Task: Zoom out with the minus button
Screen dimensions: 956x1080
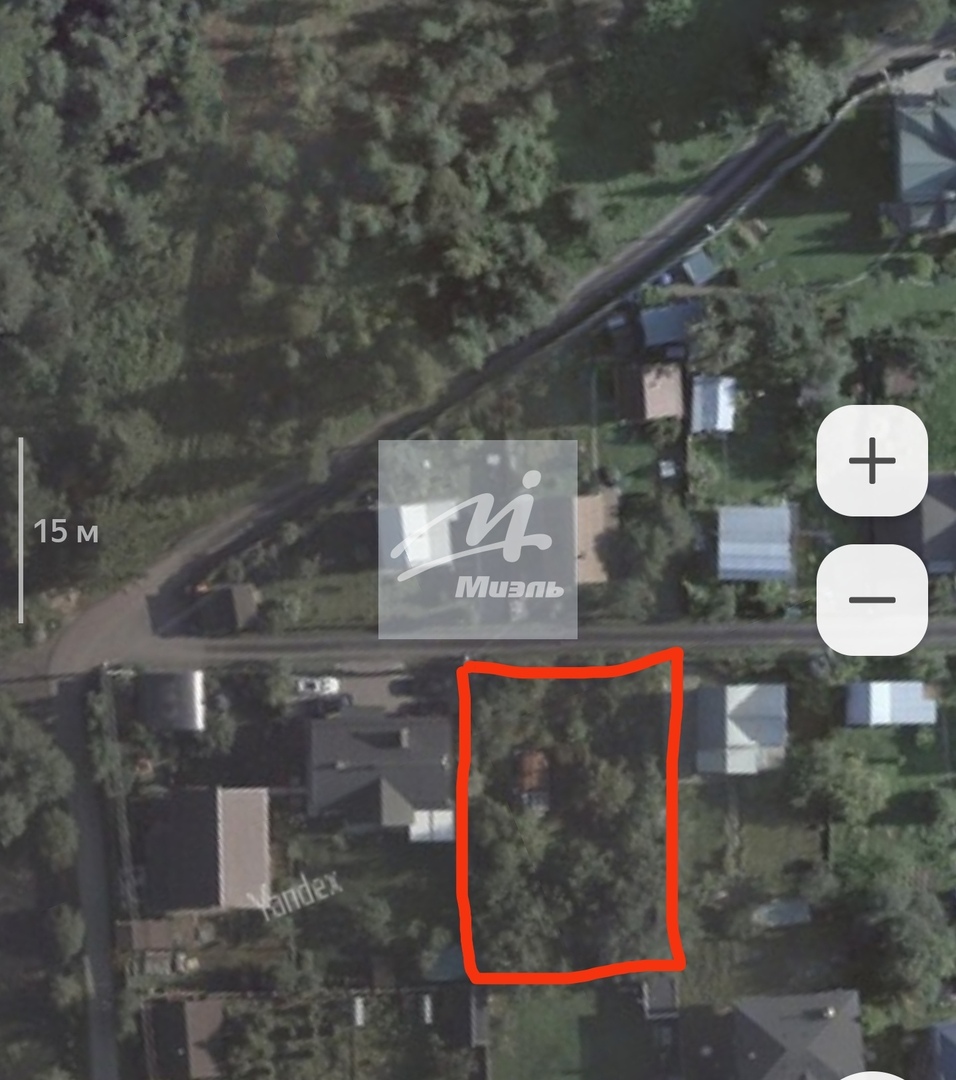Action: [872, 600]
